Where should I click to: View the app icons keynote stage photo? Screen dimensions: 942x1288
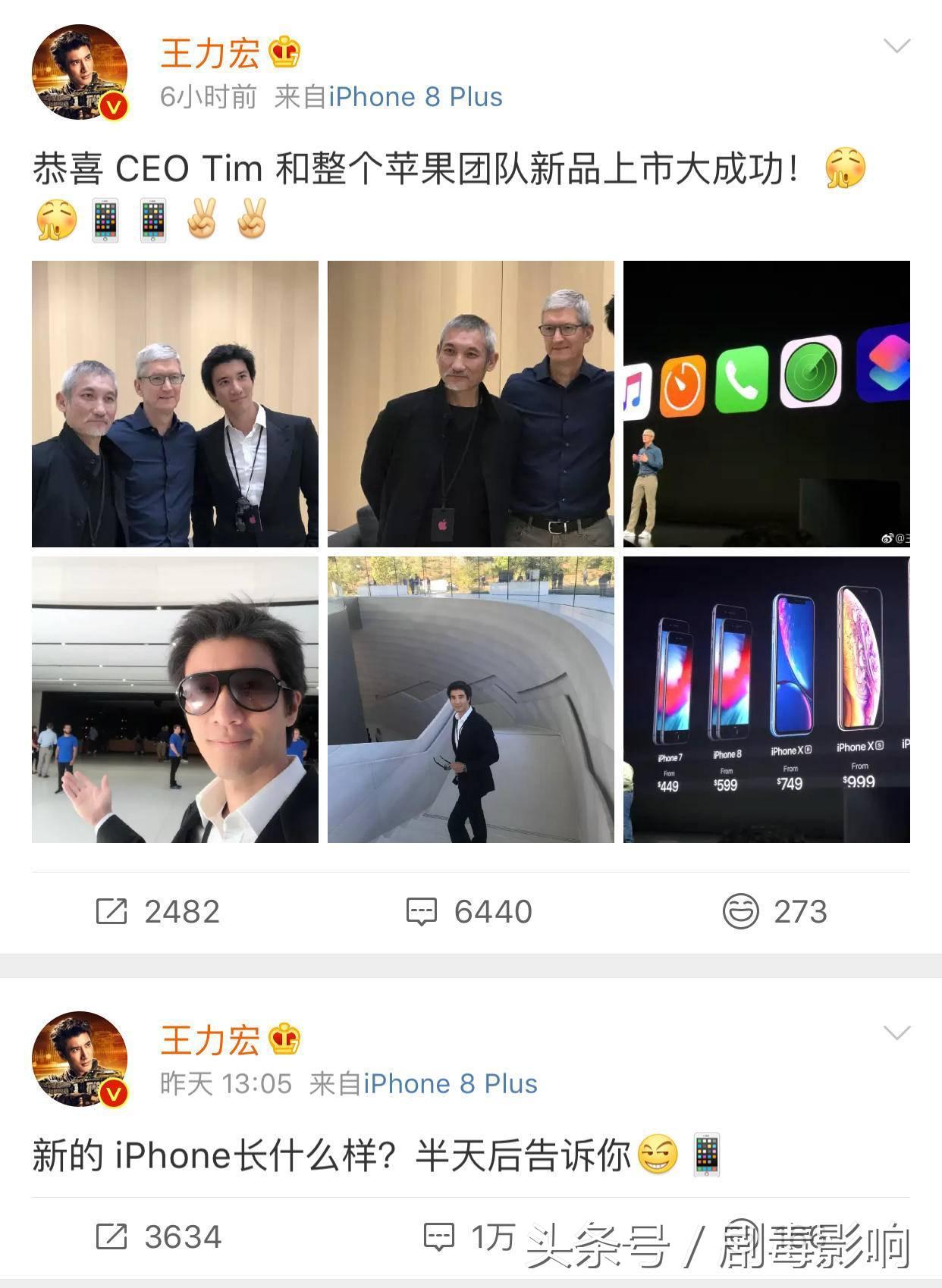point(766,404)
